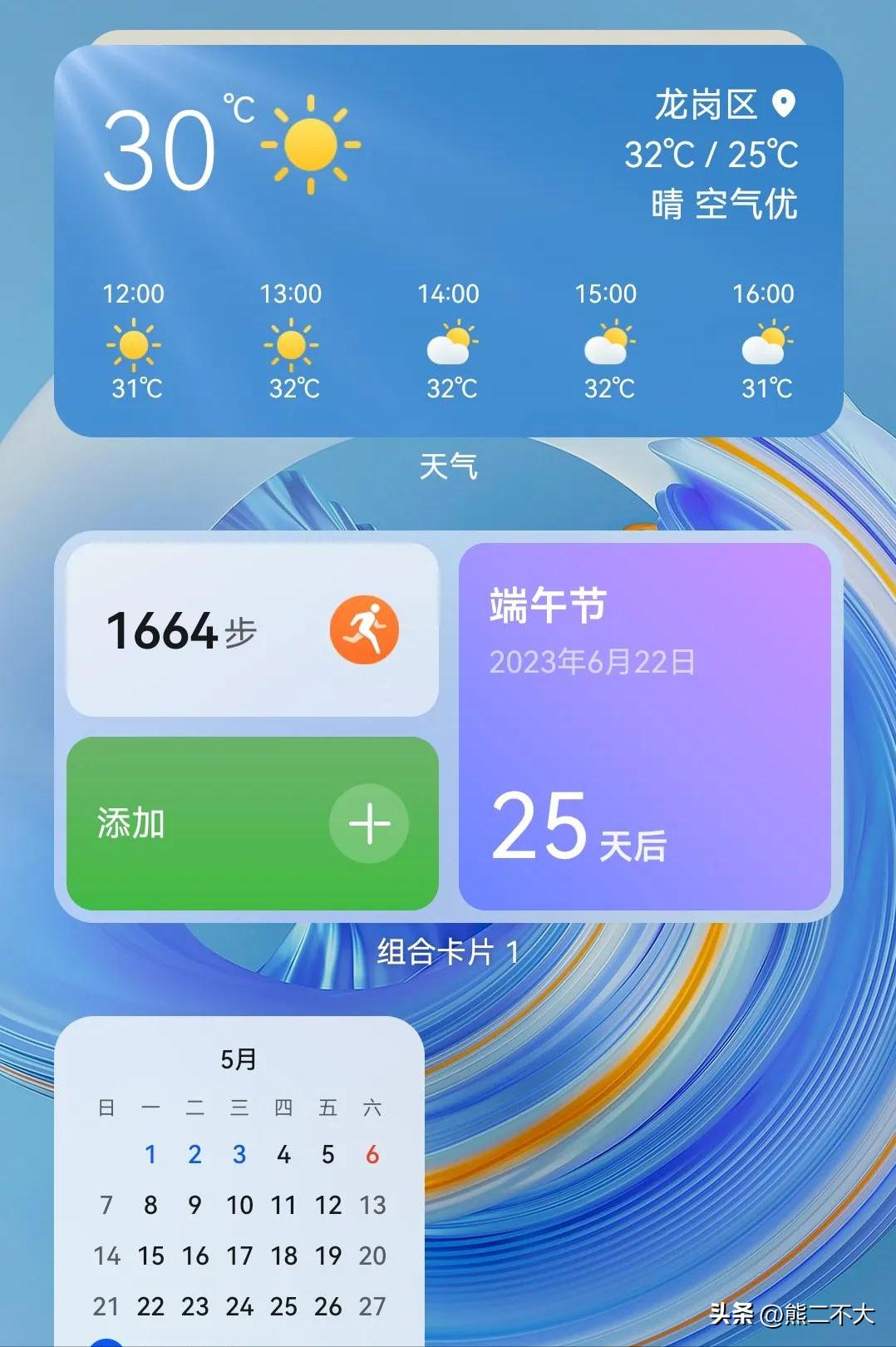Open the 5月 calendar month header
This screenshot has height=1347, width=896.
coord(237,1059)
